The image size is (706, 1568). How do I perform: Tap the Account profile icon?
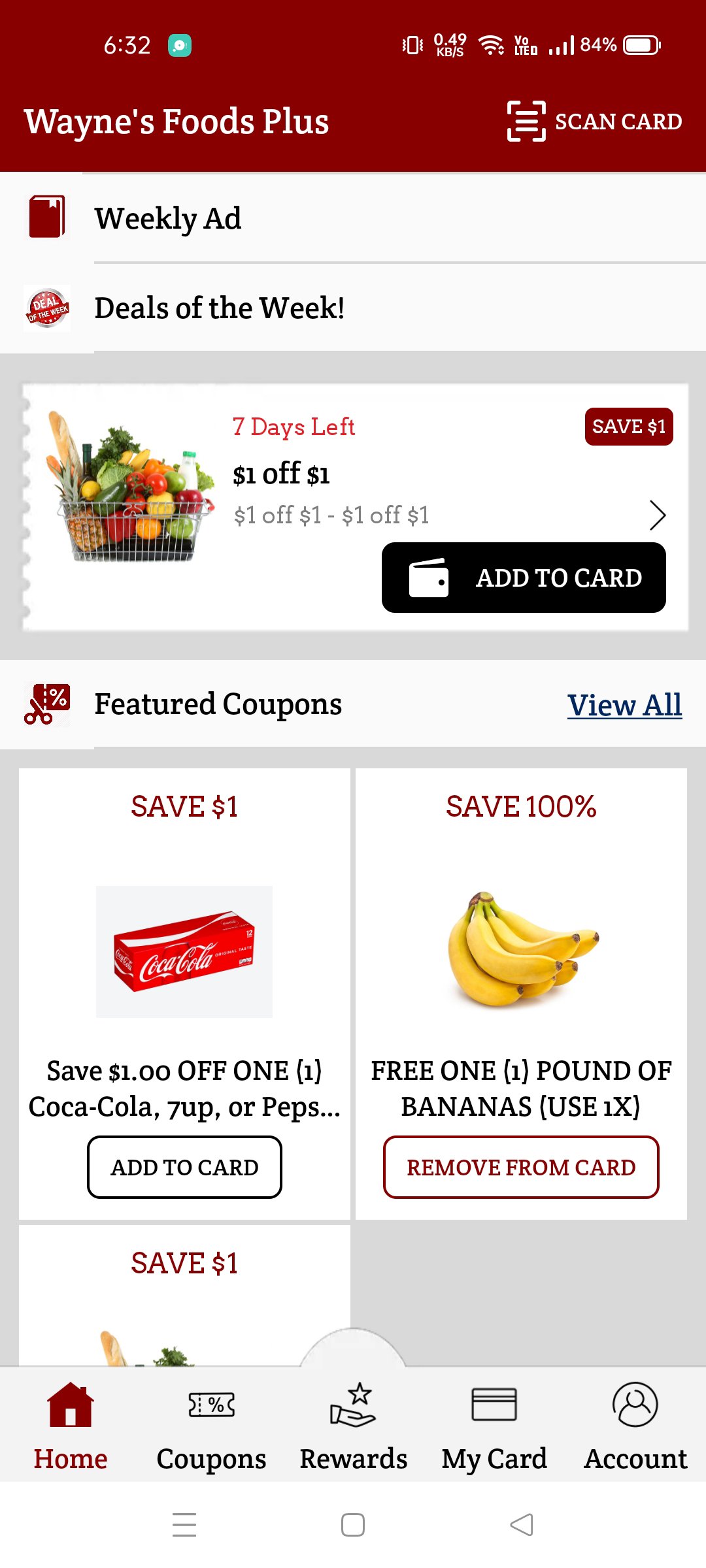635,1404
